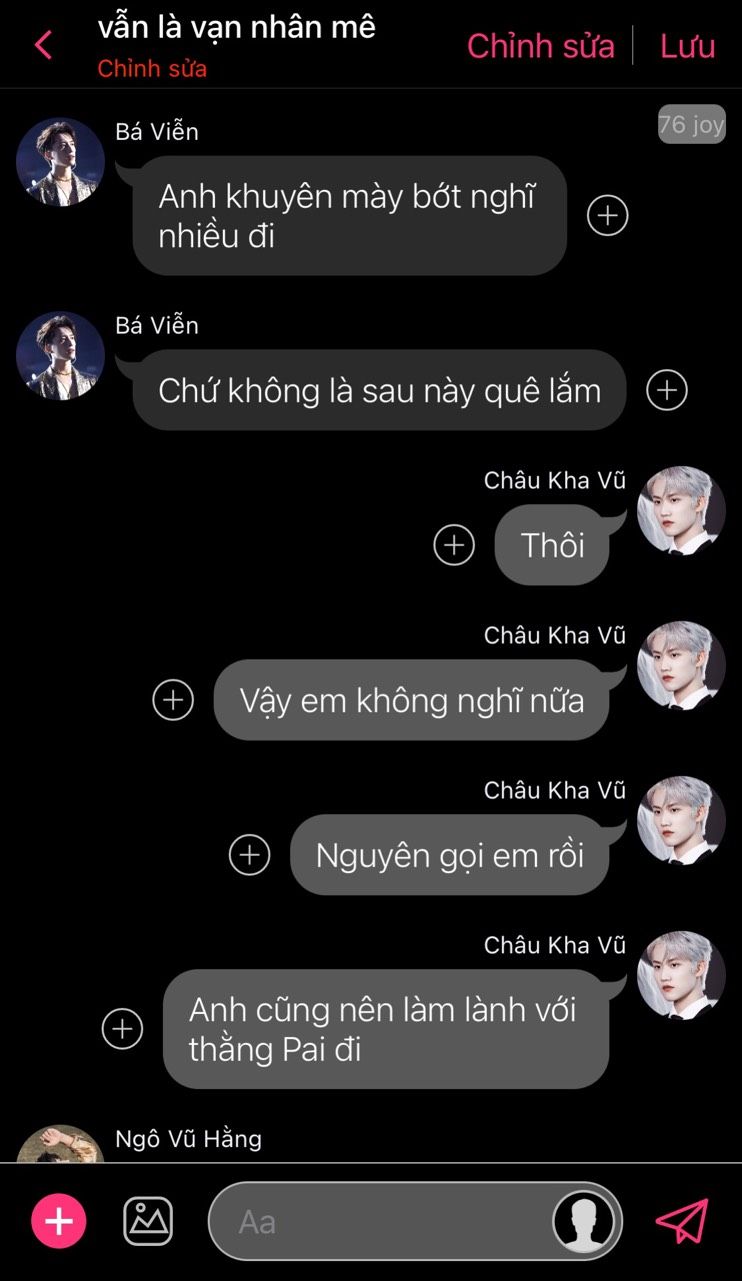Select the character avatar in the input bar

584,1221
